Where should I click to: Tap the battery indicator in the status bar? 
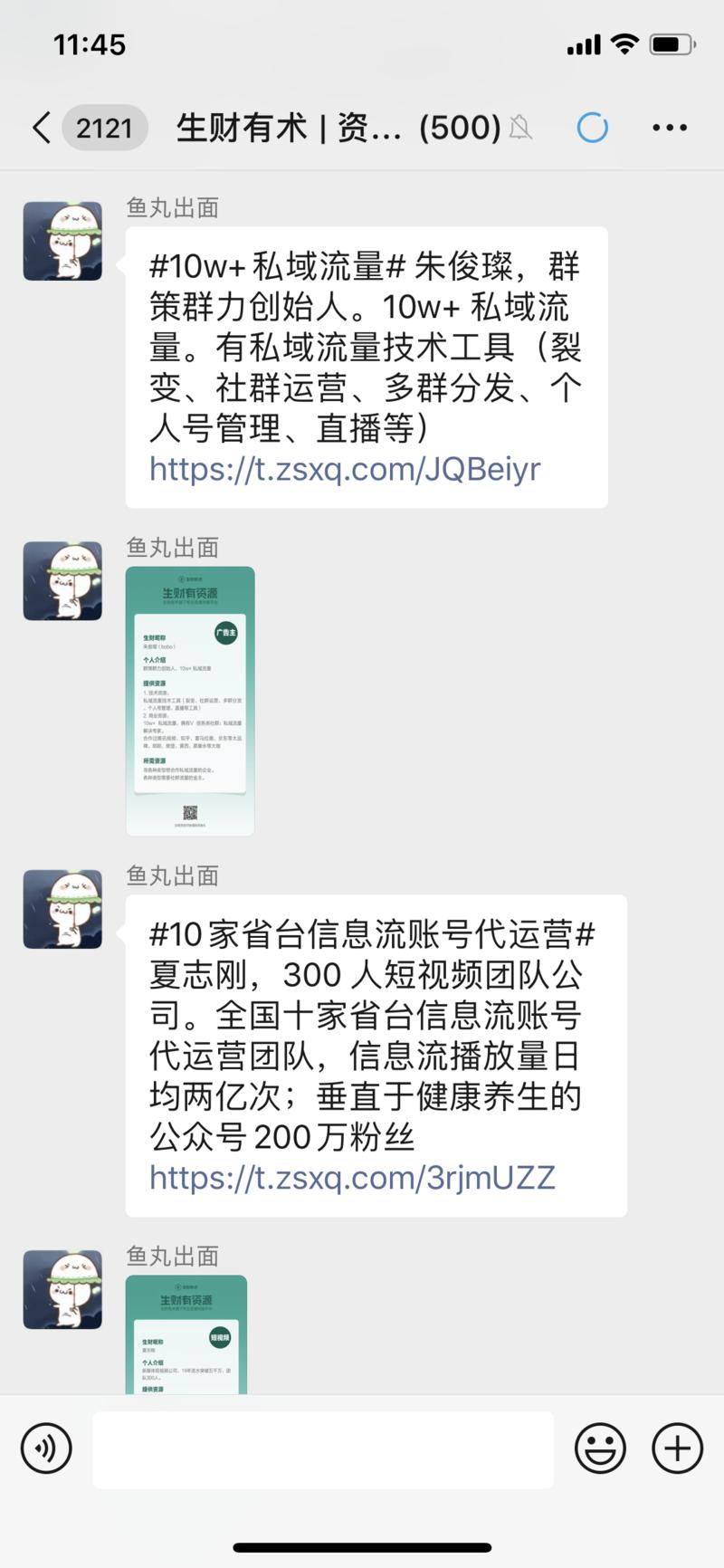(x=672, y=43)
